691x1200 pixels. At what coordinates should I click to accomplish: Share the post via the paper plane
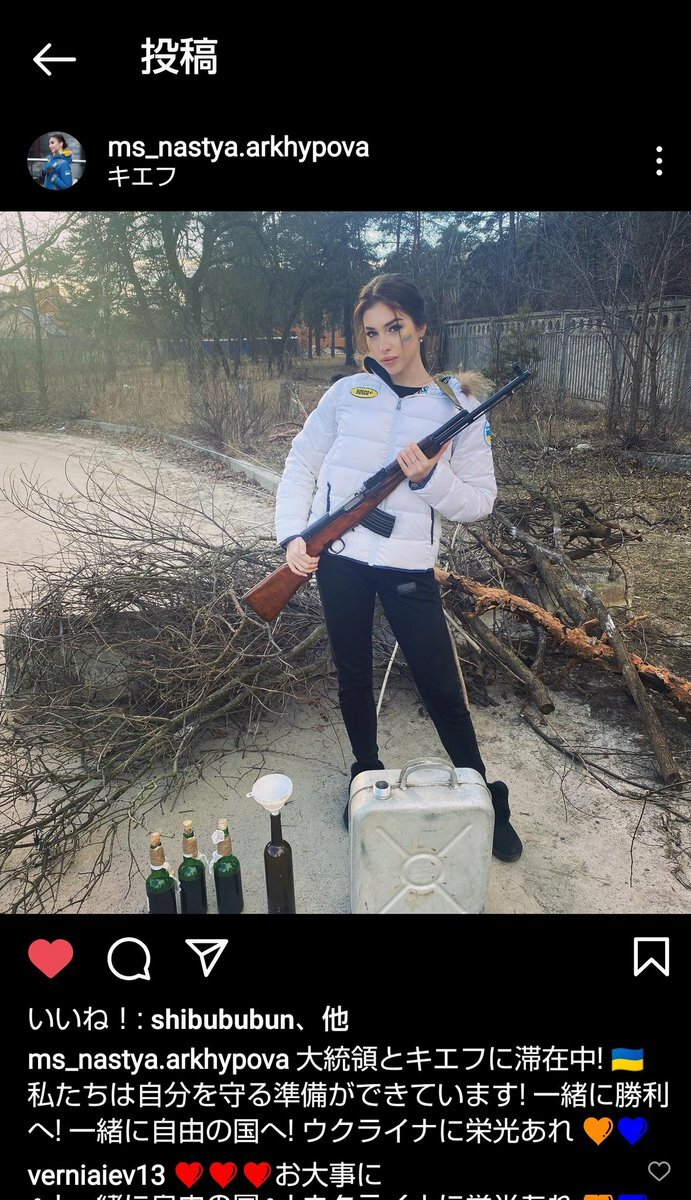tap(207, 957)
